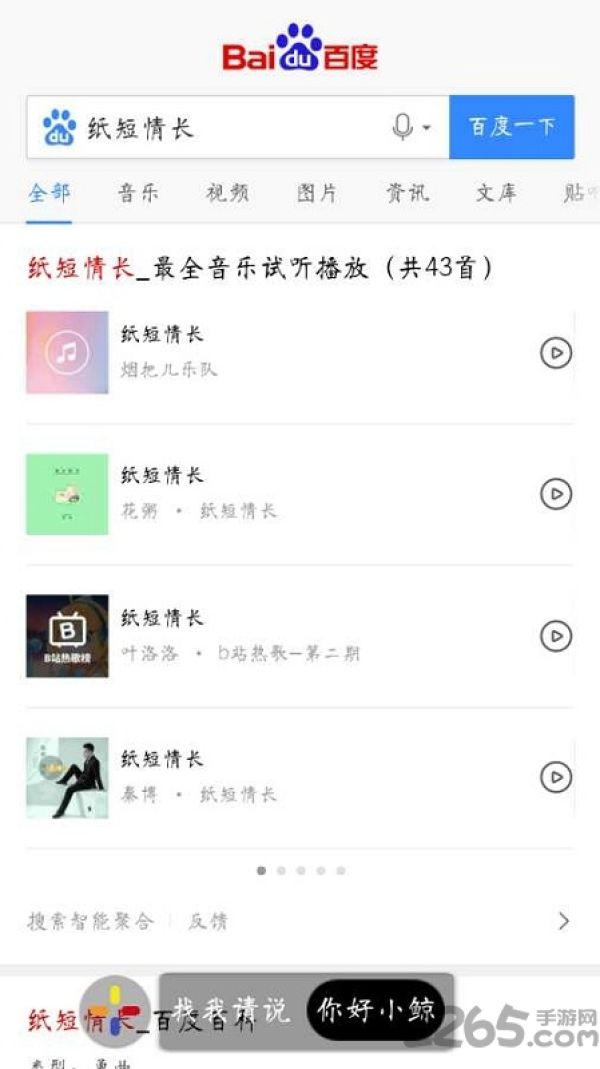Tap the 反馈 feedback link
The height and width of the screenshot is (1069, 600).
pos(208,921)
